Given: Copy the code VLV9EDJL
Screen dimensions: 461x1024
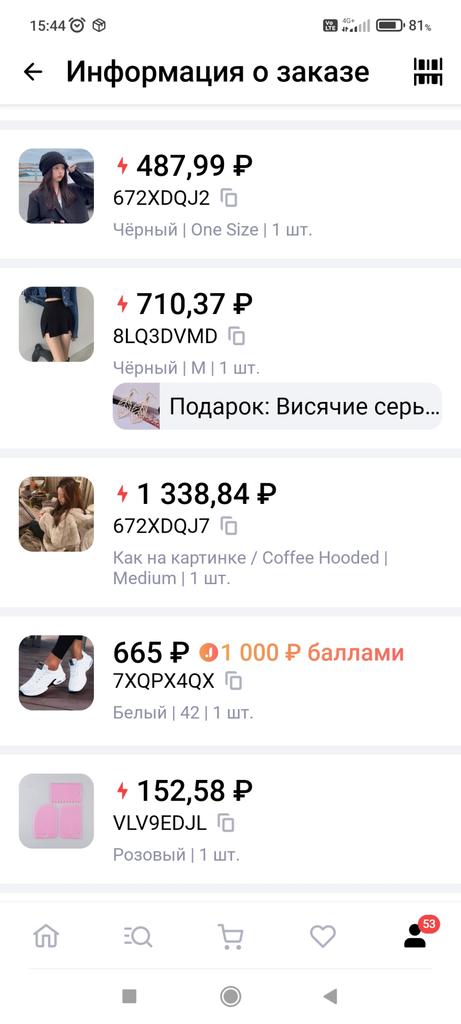Looking at the screenshot, I should pos(225,823).
